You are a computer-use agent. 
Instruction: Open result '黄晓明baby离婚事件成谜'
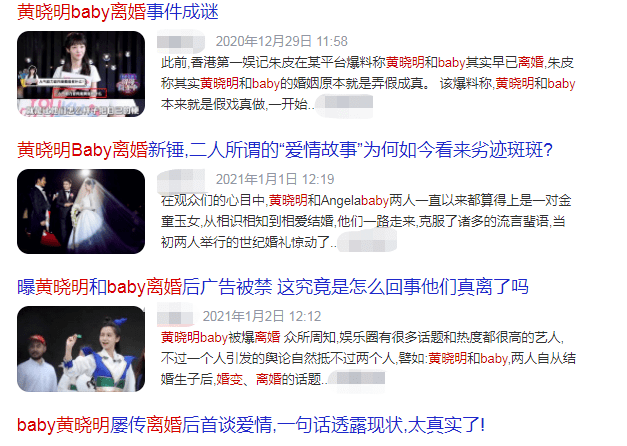118,13
